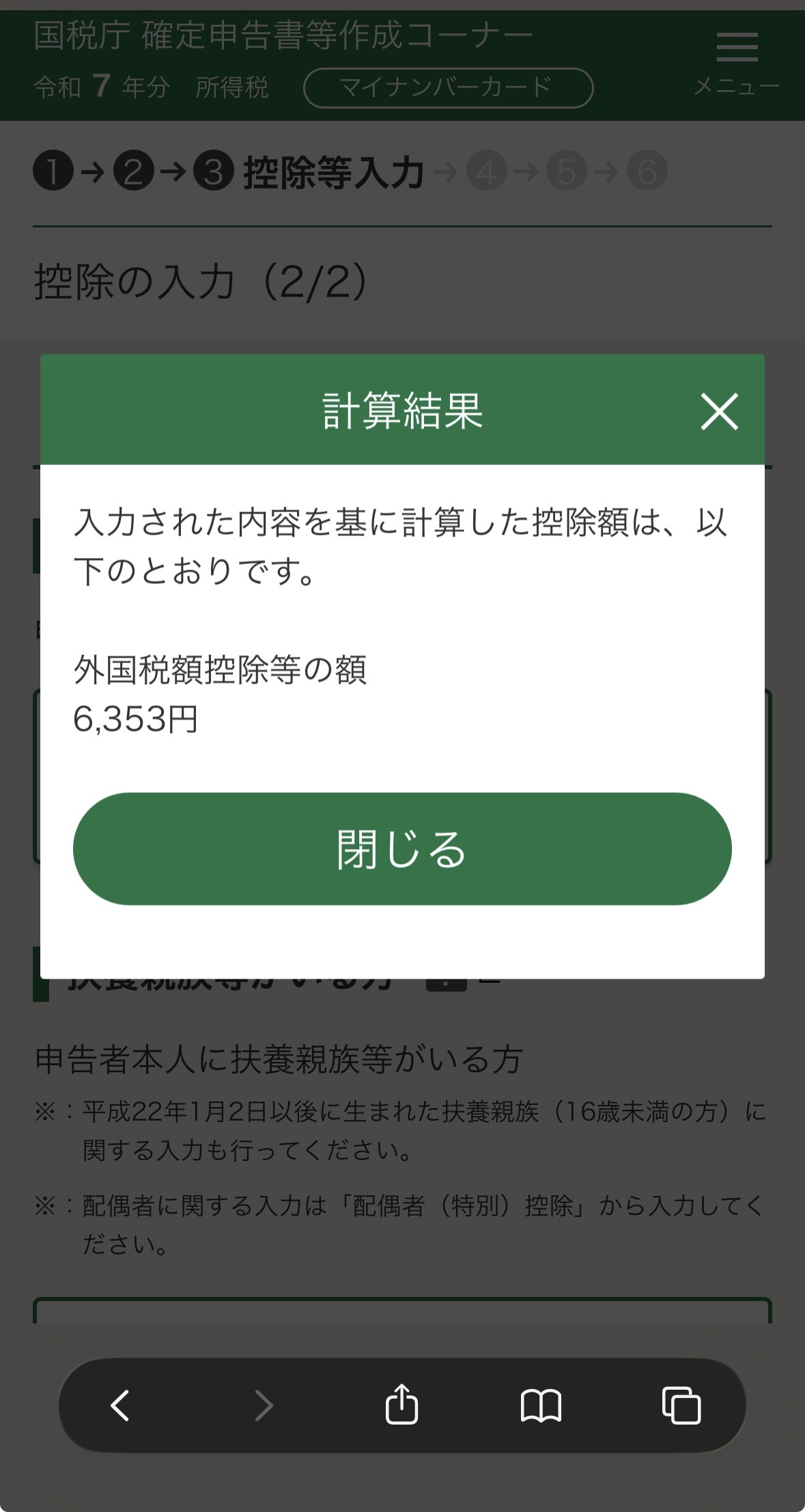Tap the grayed step ⑥ circle
The height and width of the screenshot is (1512, 805).
tap(645, 170)
